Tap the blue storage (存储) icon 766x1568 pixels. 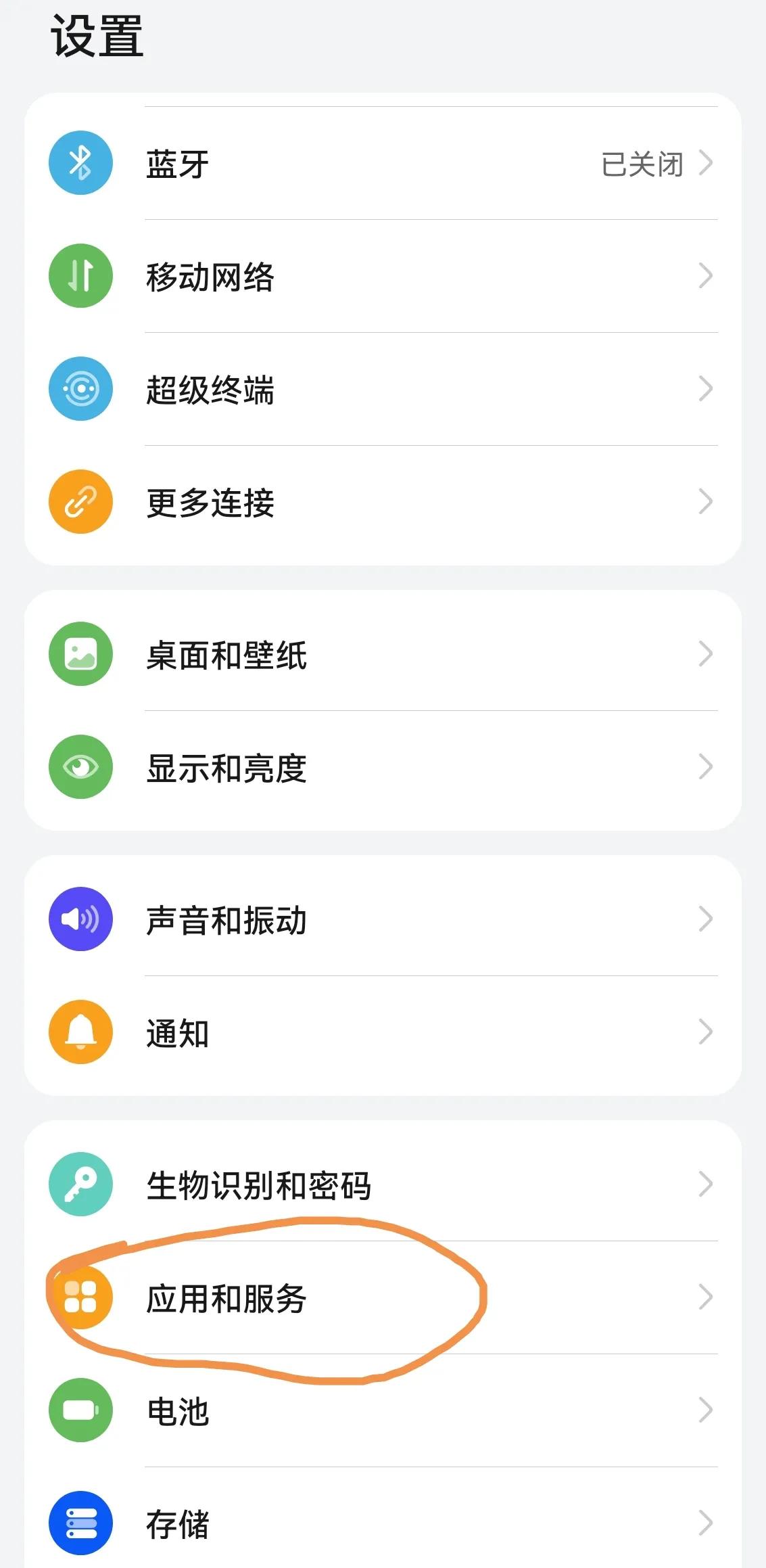(80, 1524)
